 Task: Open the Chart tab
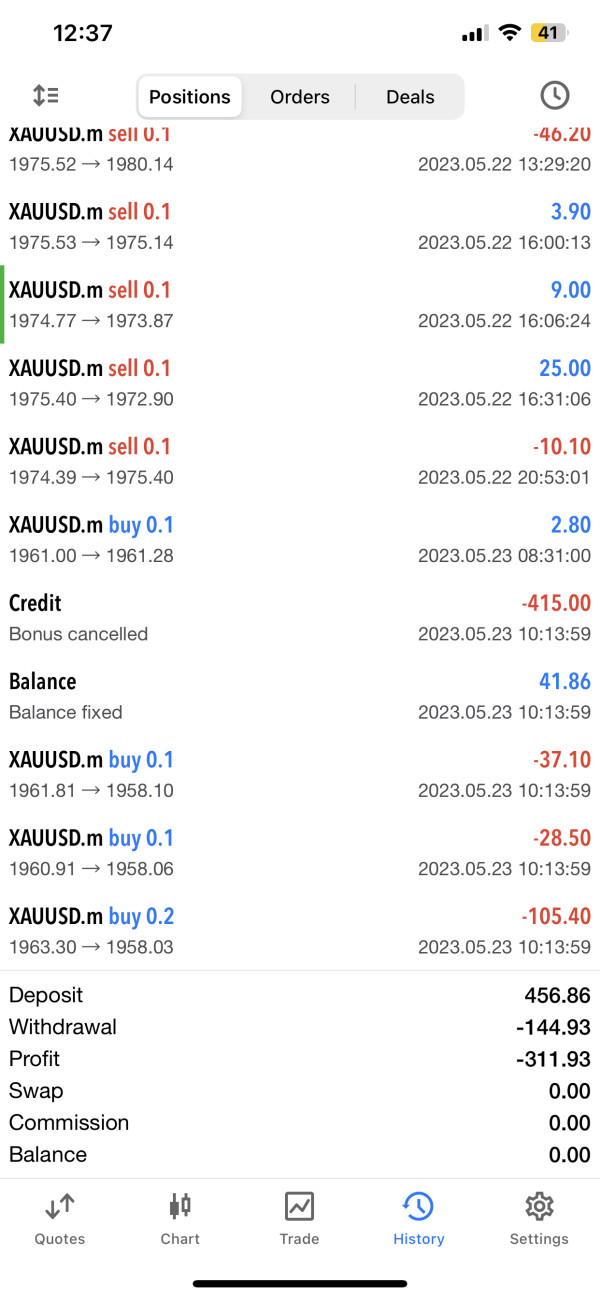[180, 1218]
